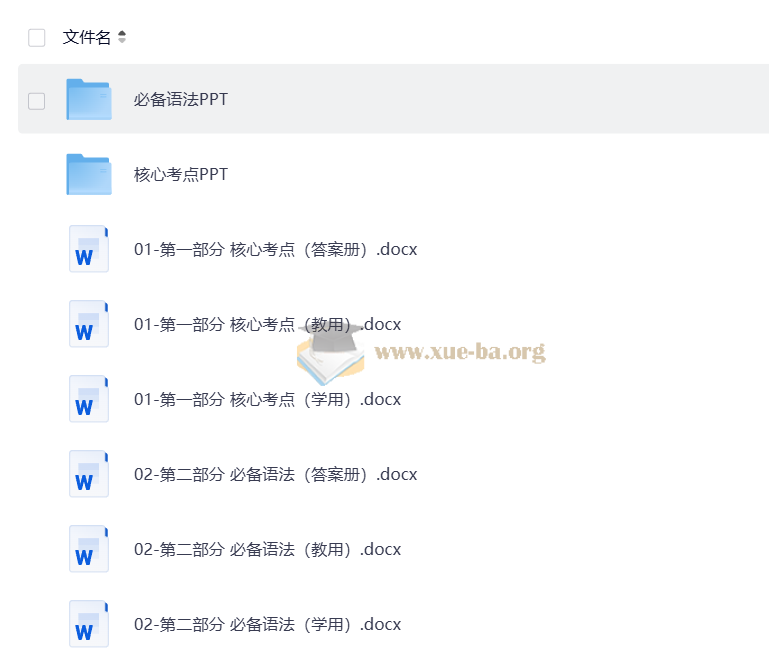Check the box for 必备语法PPT folder

tap(37, 100)
